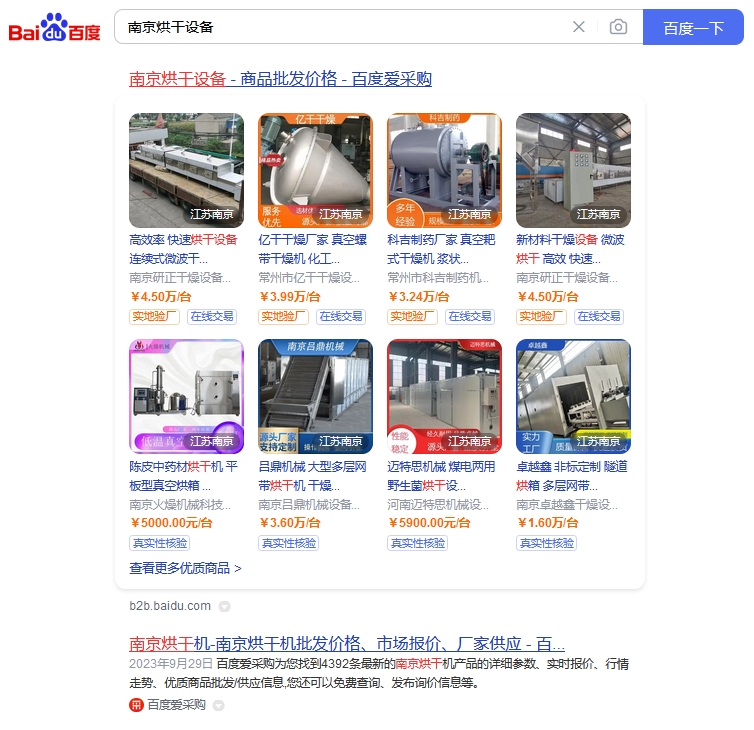Tap the 百度一下 search button
Image resolution: width=754 pixels, height=730 pixels.
click(693, 27)
